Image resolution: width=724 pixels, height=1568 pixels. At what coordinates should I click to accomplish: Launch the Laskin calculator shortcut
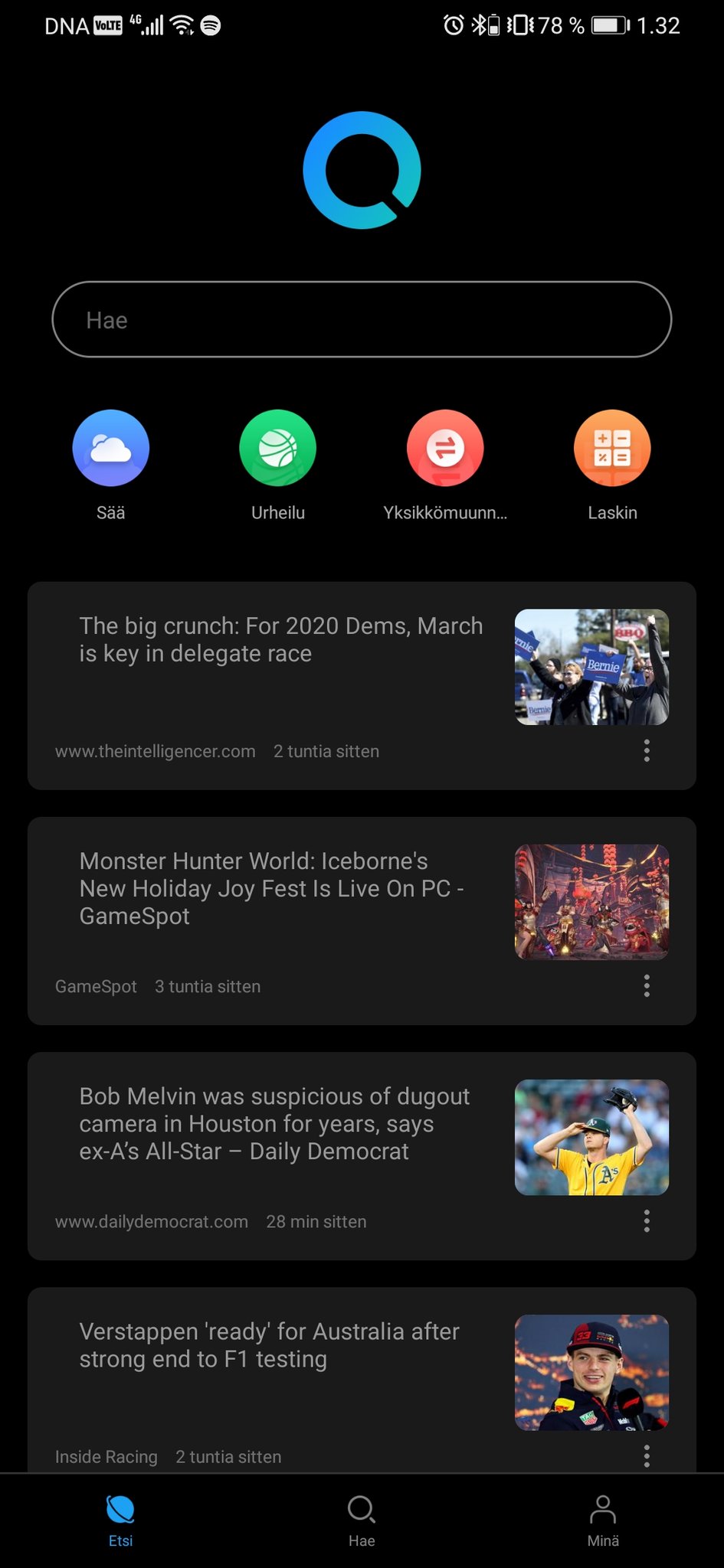coord(612,449)
